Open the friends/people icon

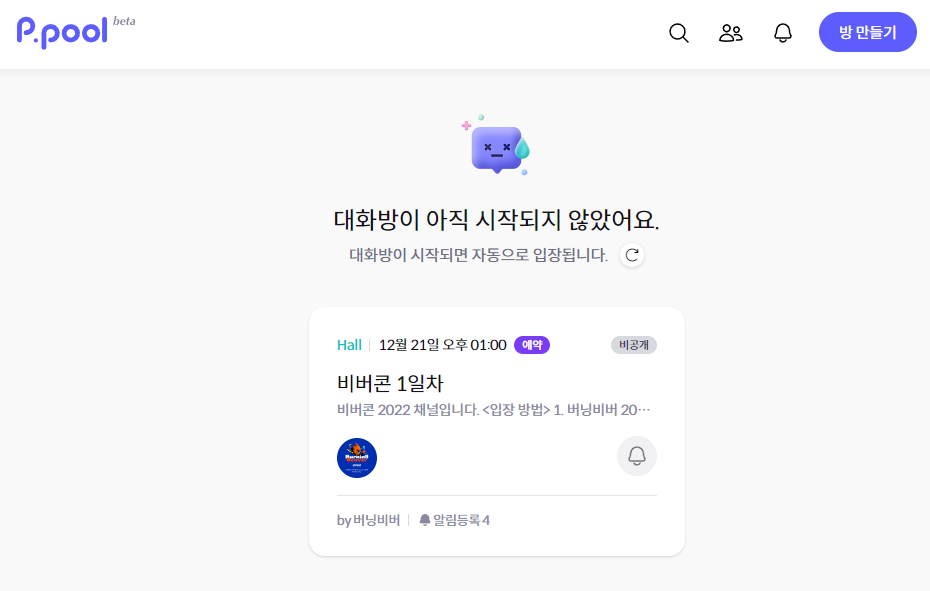point(731,33)
